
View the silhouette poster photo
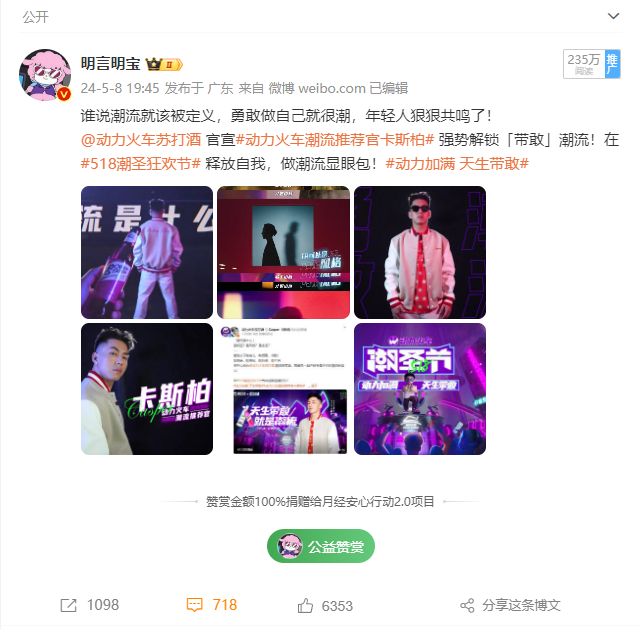point(283,252)
